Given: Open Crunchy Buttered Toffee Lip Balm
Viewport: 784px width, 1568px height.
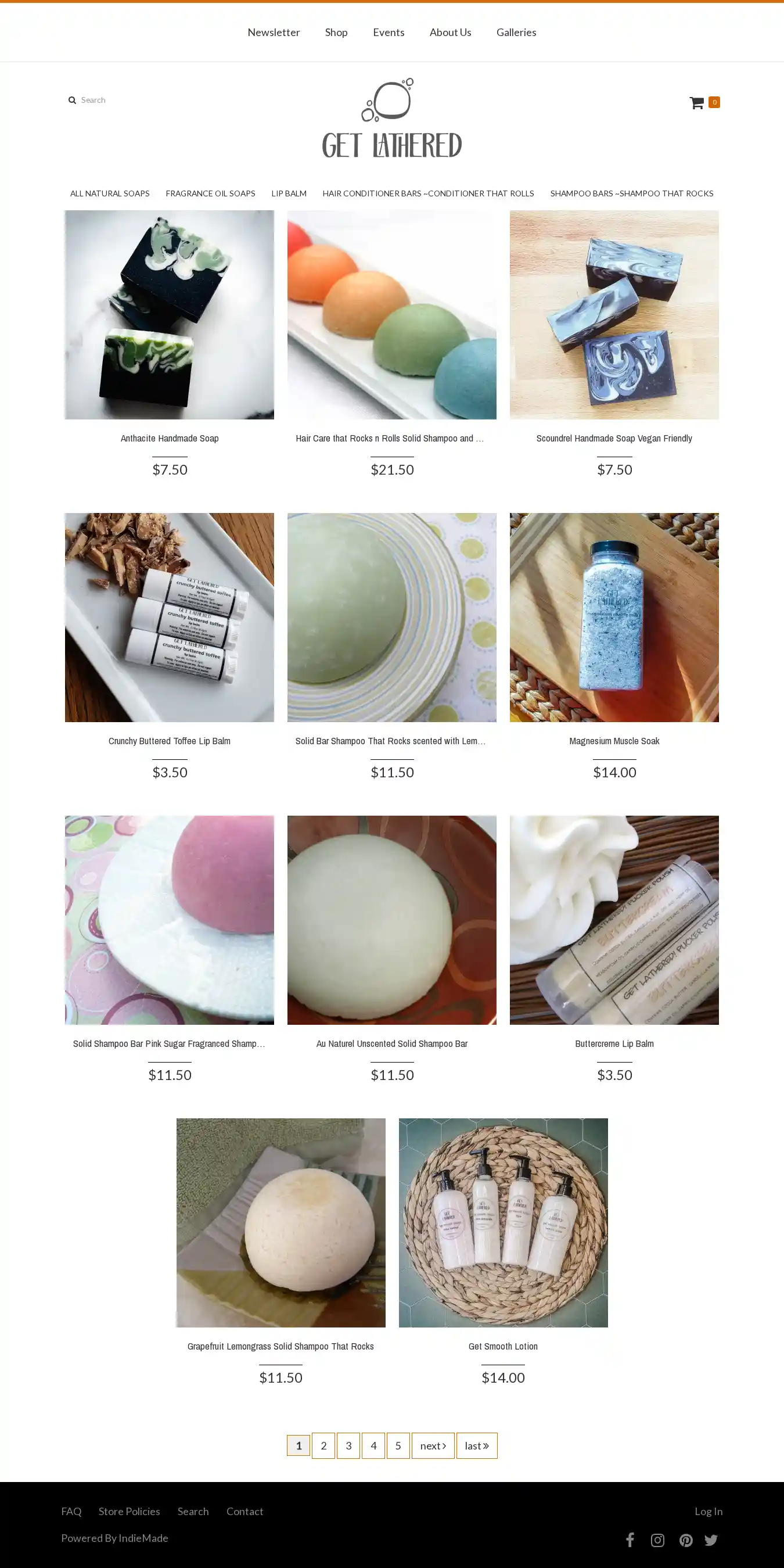Looking at the screenshot, I should [169, 741].
